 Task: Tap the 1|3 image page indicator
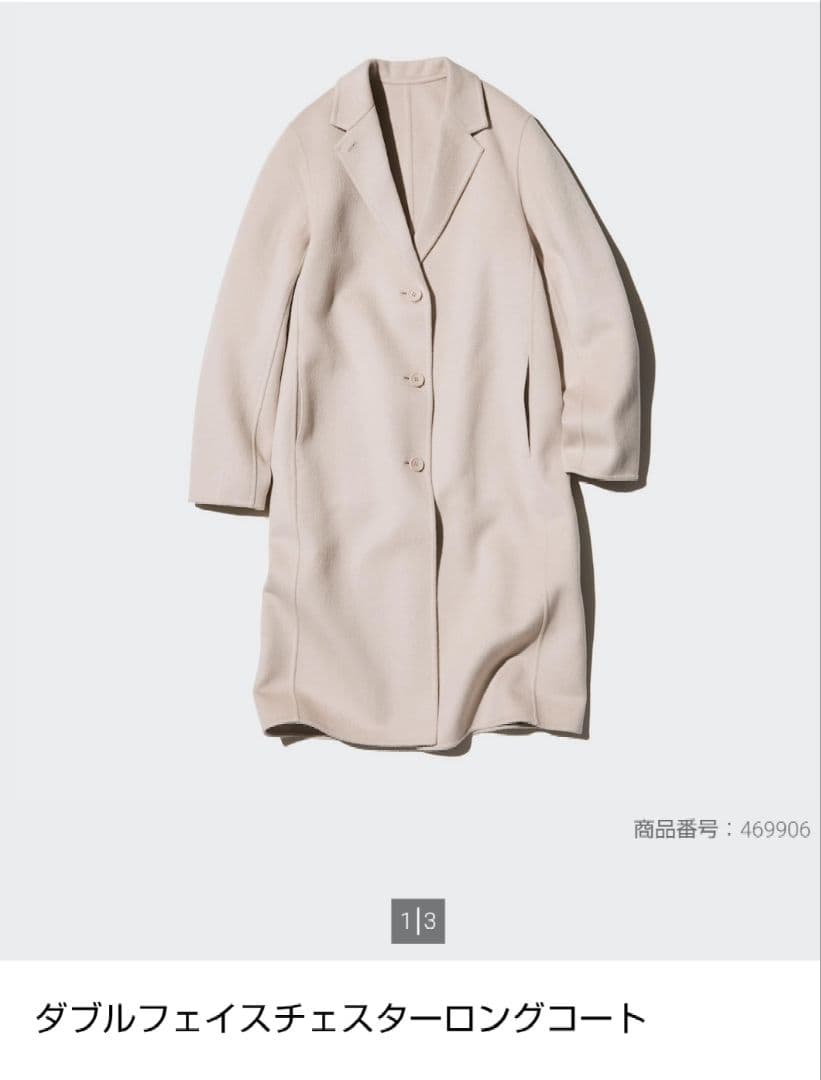(x=417, y=920)
